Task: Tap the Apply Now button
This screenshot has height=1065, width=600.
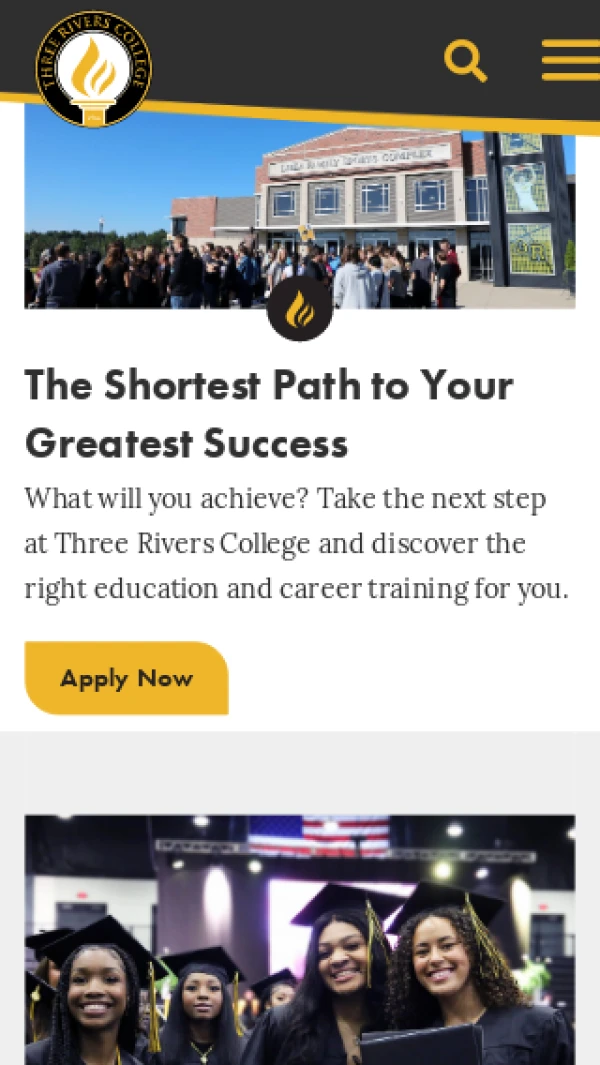Action: coord(127,678)
